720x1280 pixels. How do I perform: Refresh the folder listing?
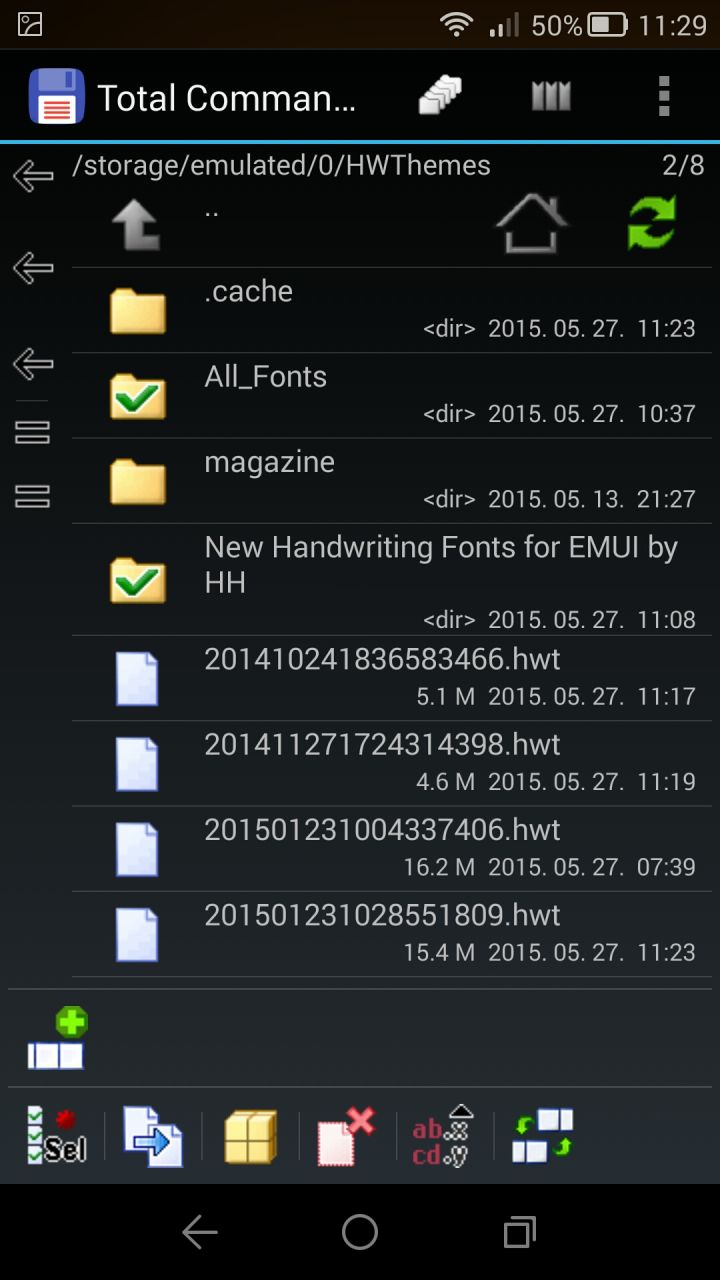pos(652,223)
